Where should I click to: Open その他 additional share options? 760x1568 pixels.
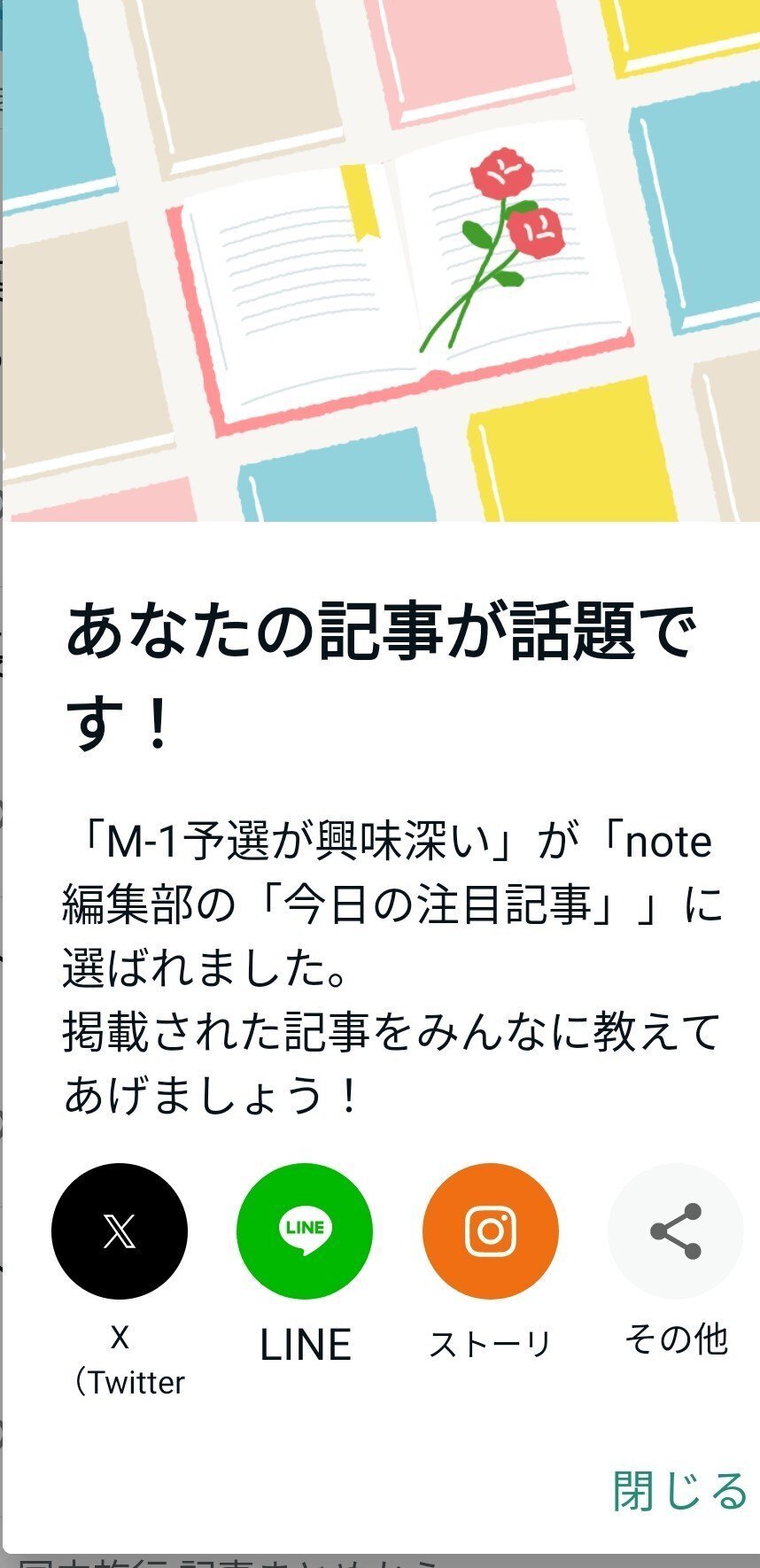tap(674, 1229)
